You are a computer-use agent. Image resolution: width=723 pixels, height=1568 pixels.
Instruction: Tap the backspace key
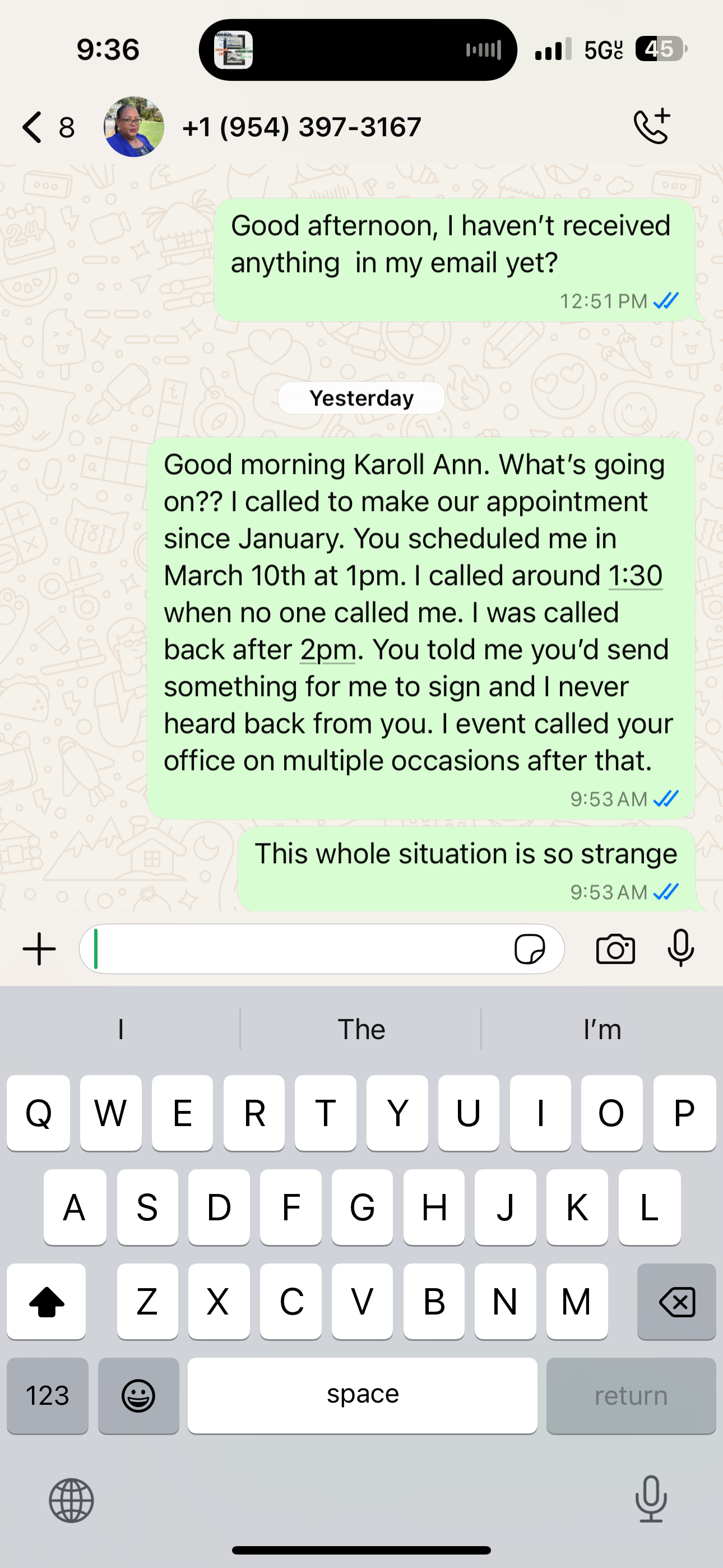tap(676, 1302)
